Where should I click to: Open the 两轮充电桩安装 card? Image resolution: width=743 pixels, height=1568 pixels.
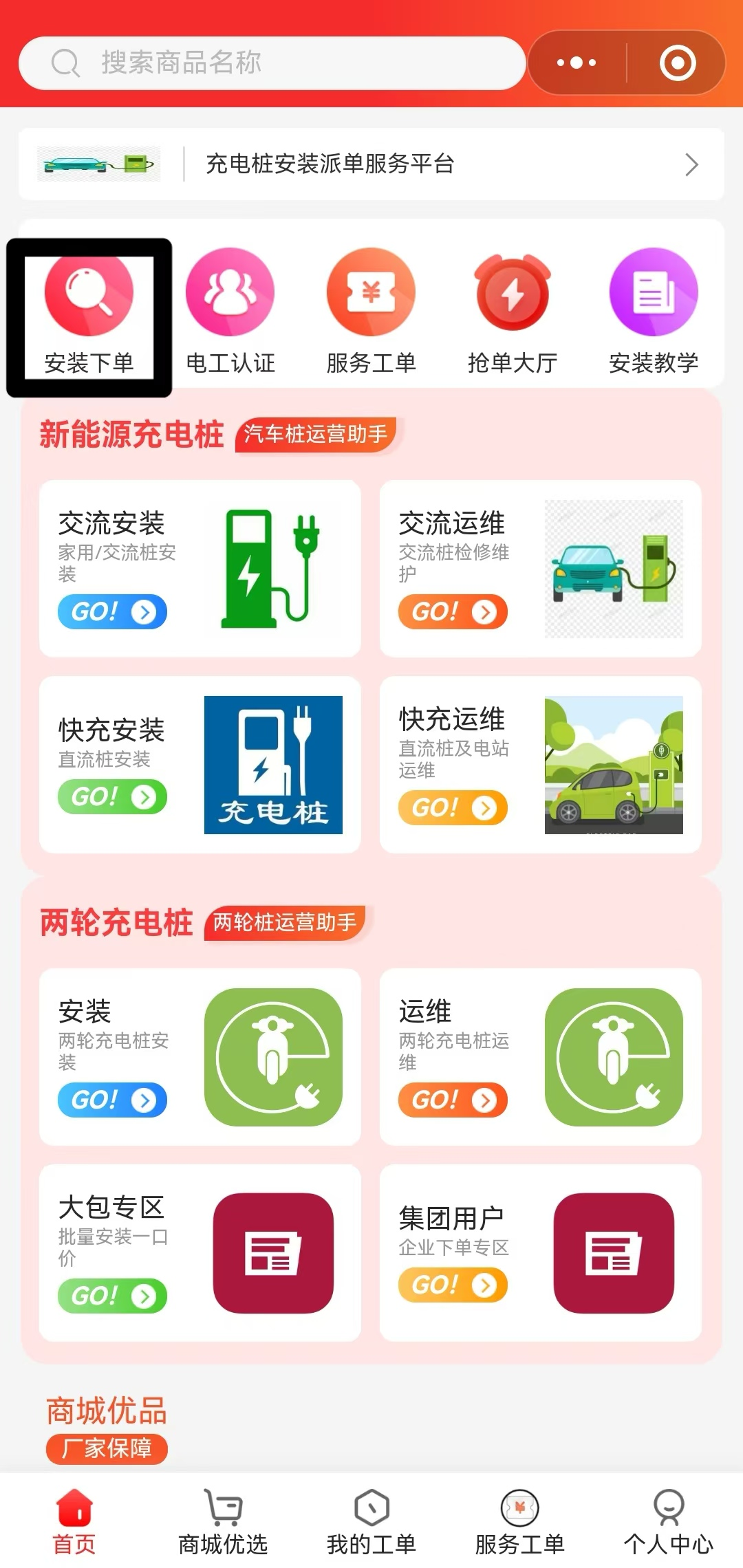click(200, 1057)
